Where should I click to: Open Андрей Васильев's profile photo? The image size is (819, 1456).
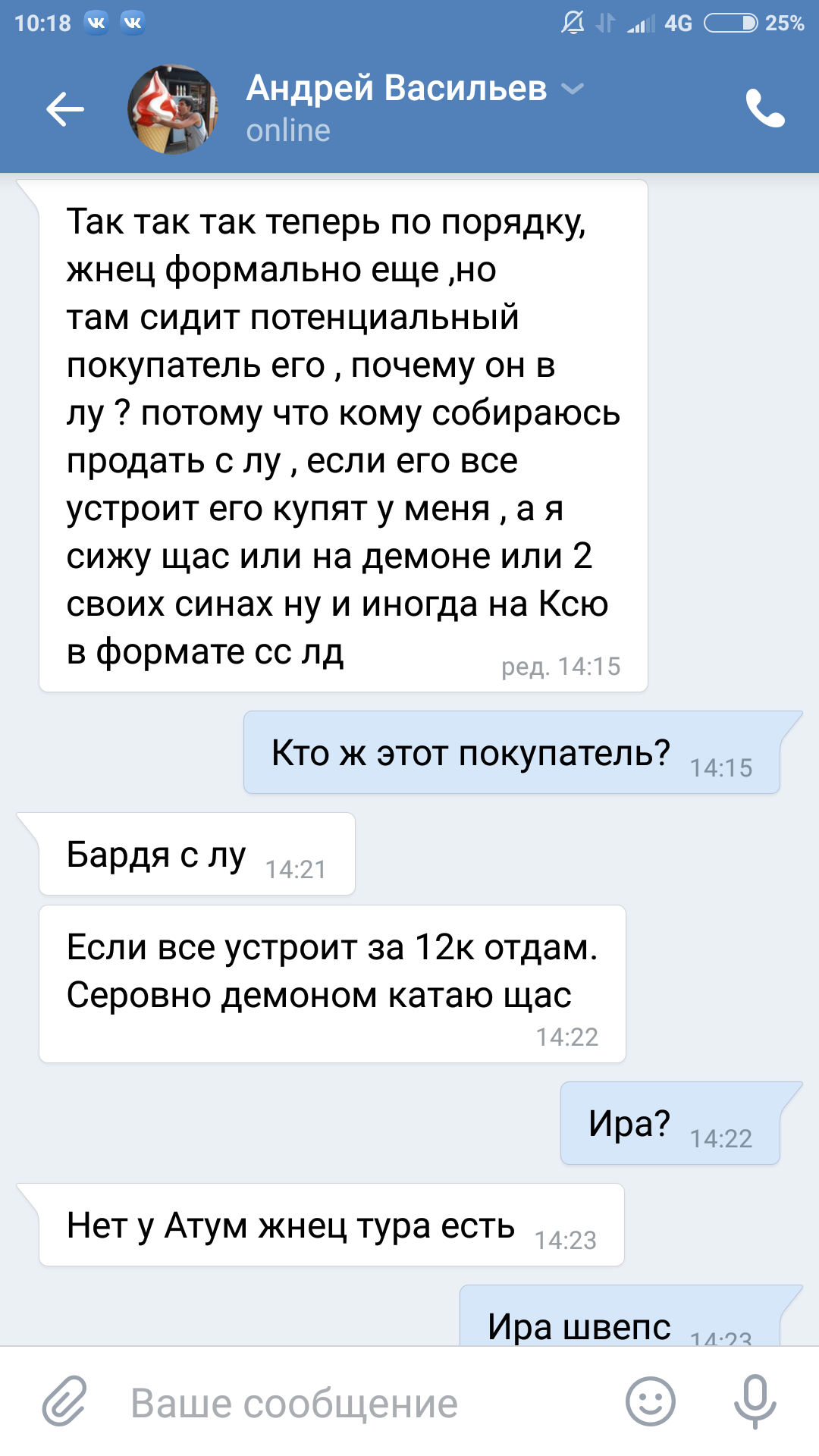pos(173,109)
